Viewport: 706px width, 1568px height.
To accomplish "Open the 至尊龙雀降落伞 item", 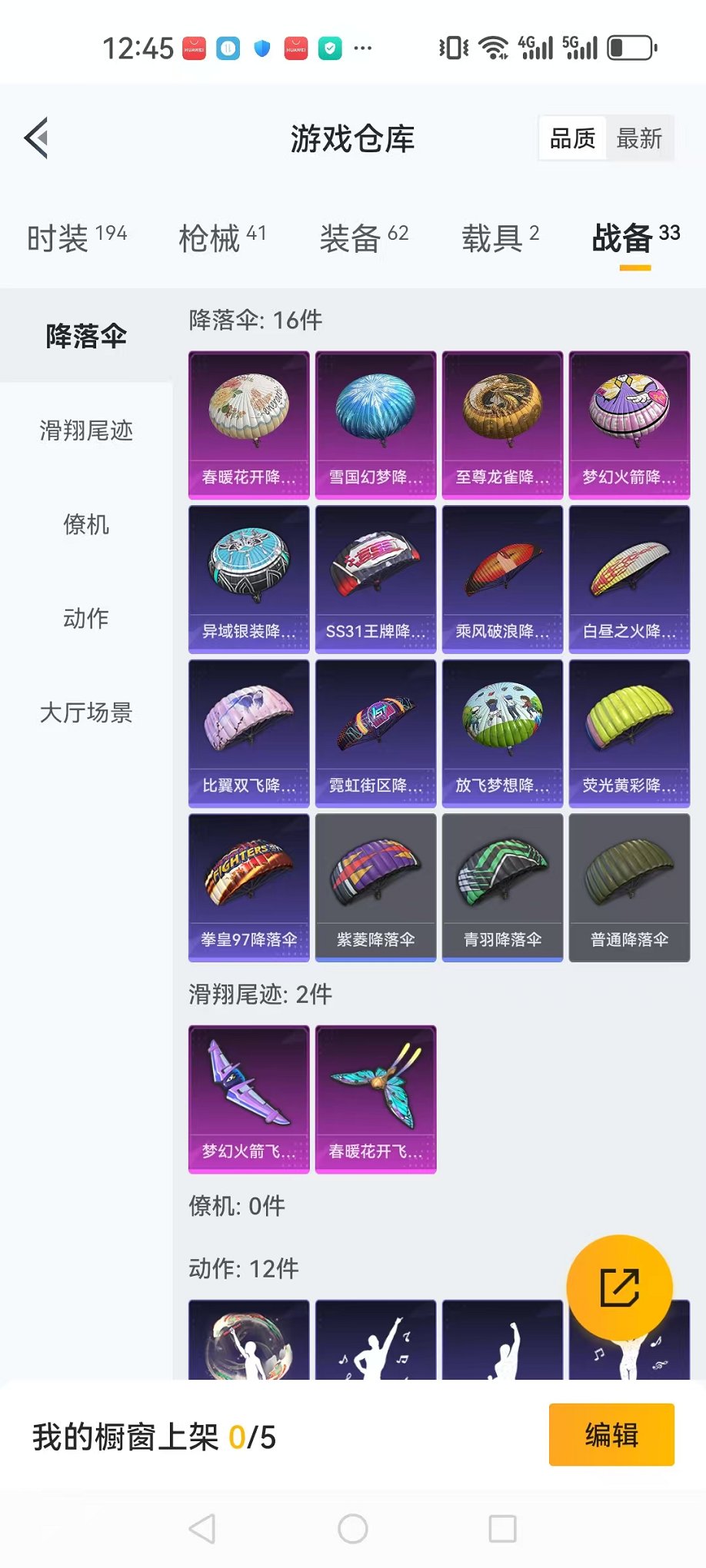I will pyautogui.click(x=502, y=425).
